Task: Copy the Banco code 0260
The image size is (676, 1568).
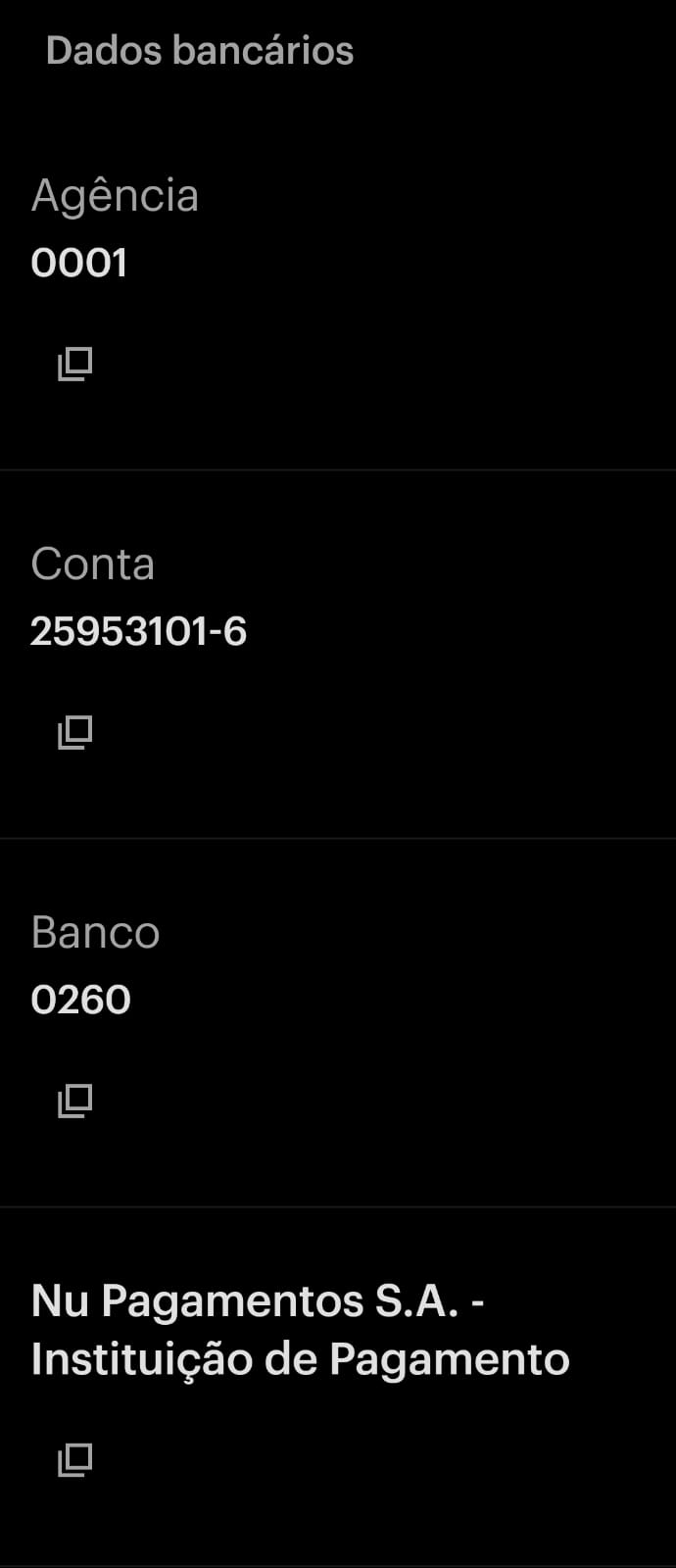Action: [x=74, y=1101]
